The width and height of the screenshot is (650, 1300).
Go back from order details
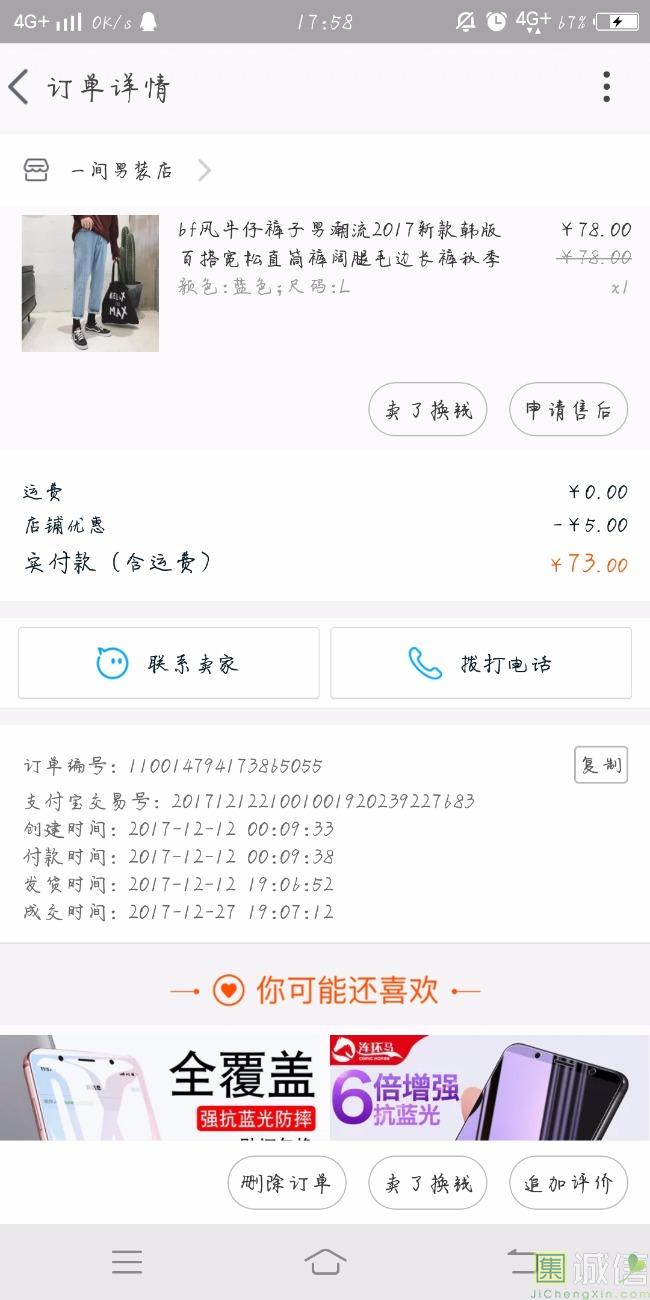(20, 87)
